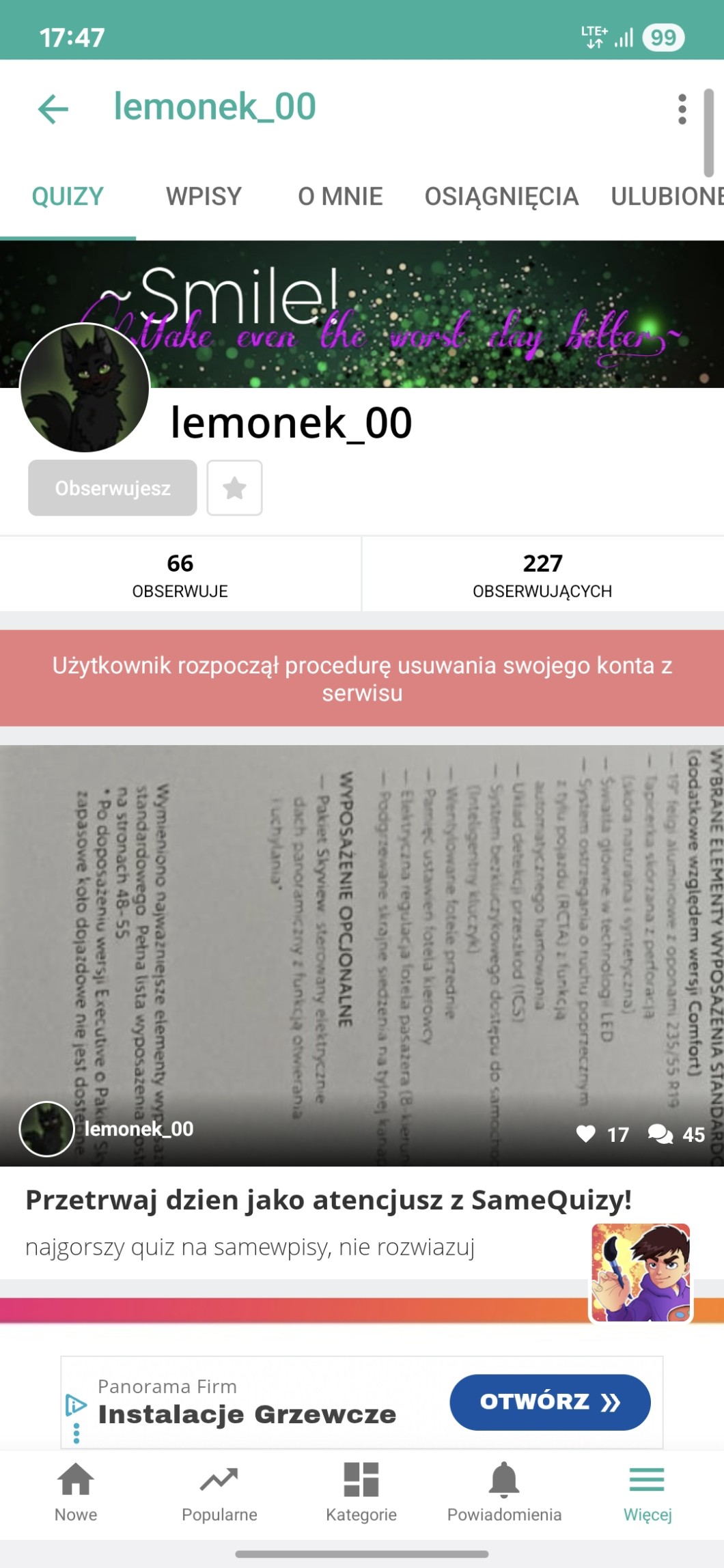This screenshot has width=724, height=1568.
Task: View the 227 OBSERWUJĄCYCH list
Action: 542,574
